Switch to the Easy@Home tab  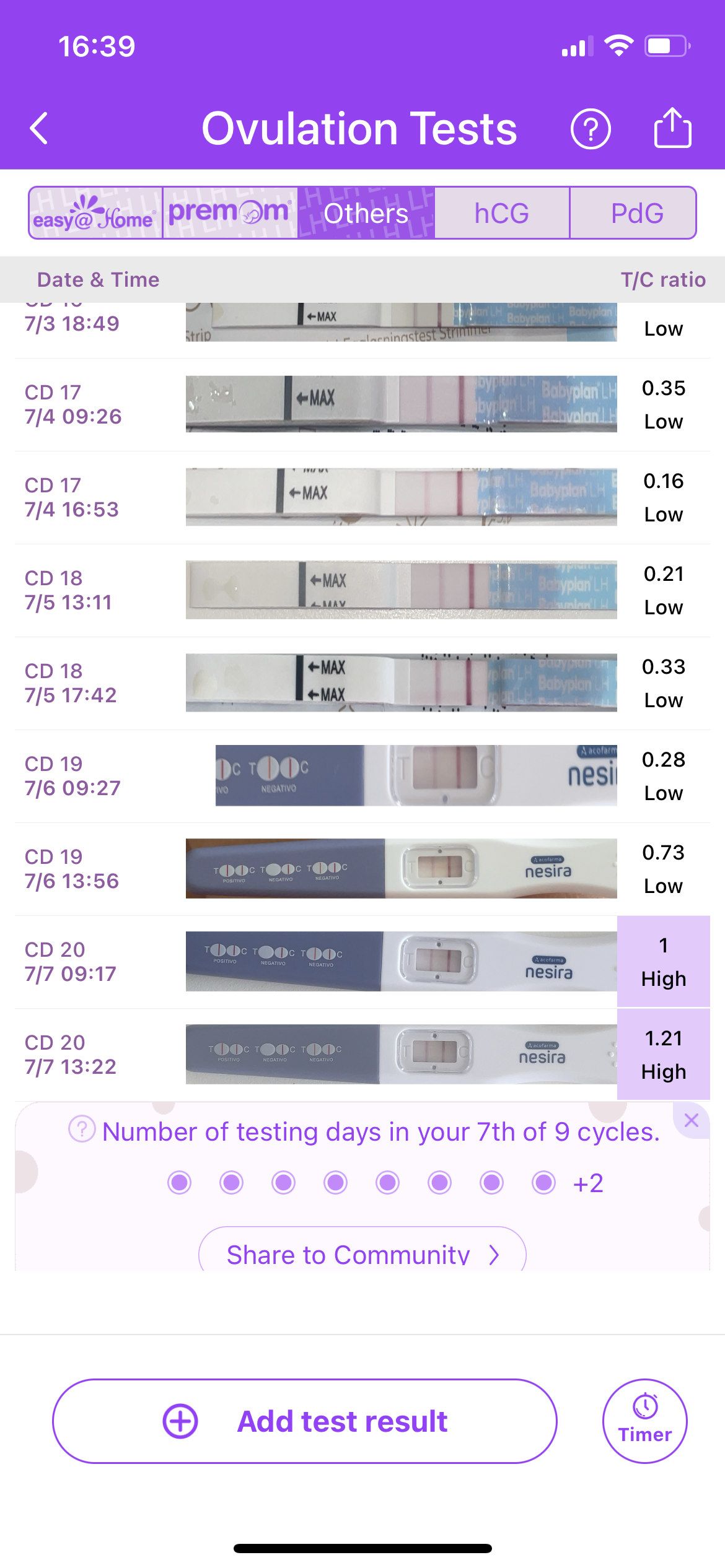pyautogui.click(x=95, y=213)
